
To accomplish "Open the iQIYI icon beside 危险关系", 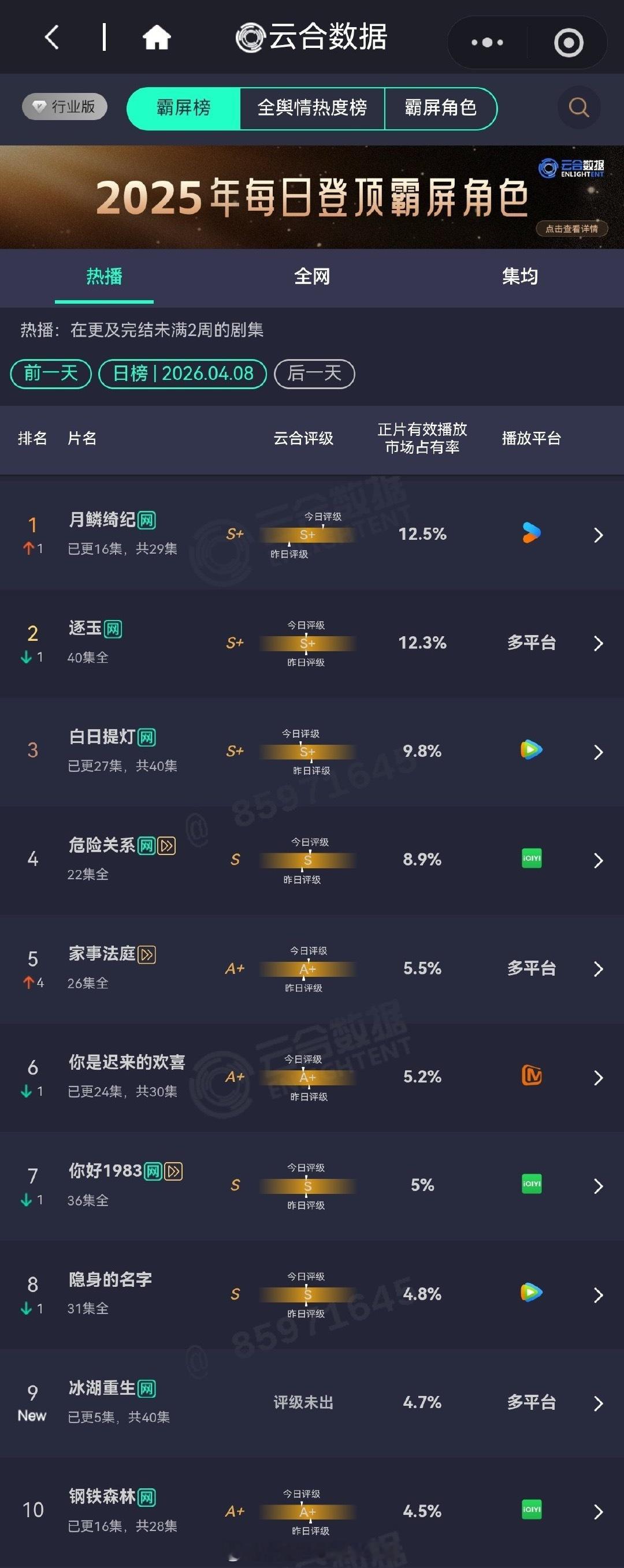I will click(530, 860).
